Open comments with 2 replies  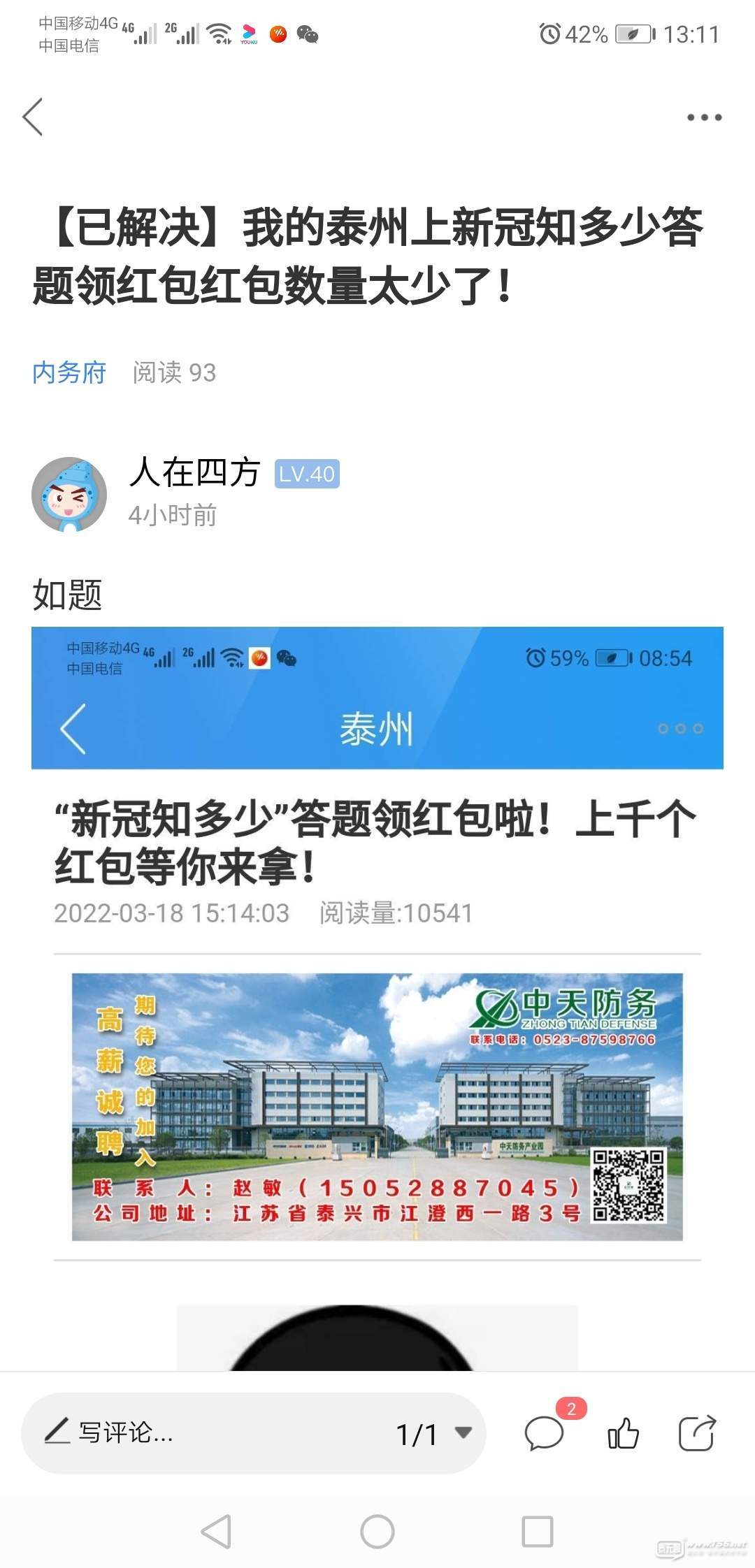click(545, 1434)
